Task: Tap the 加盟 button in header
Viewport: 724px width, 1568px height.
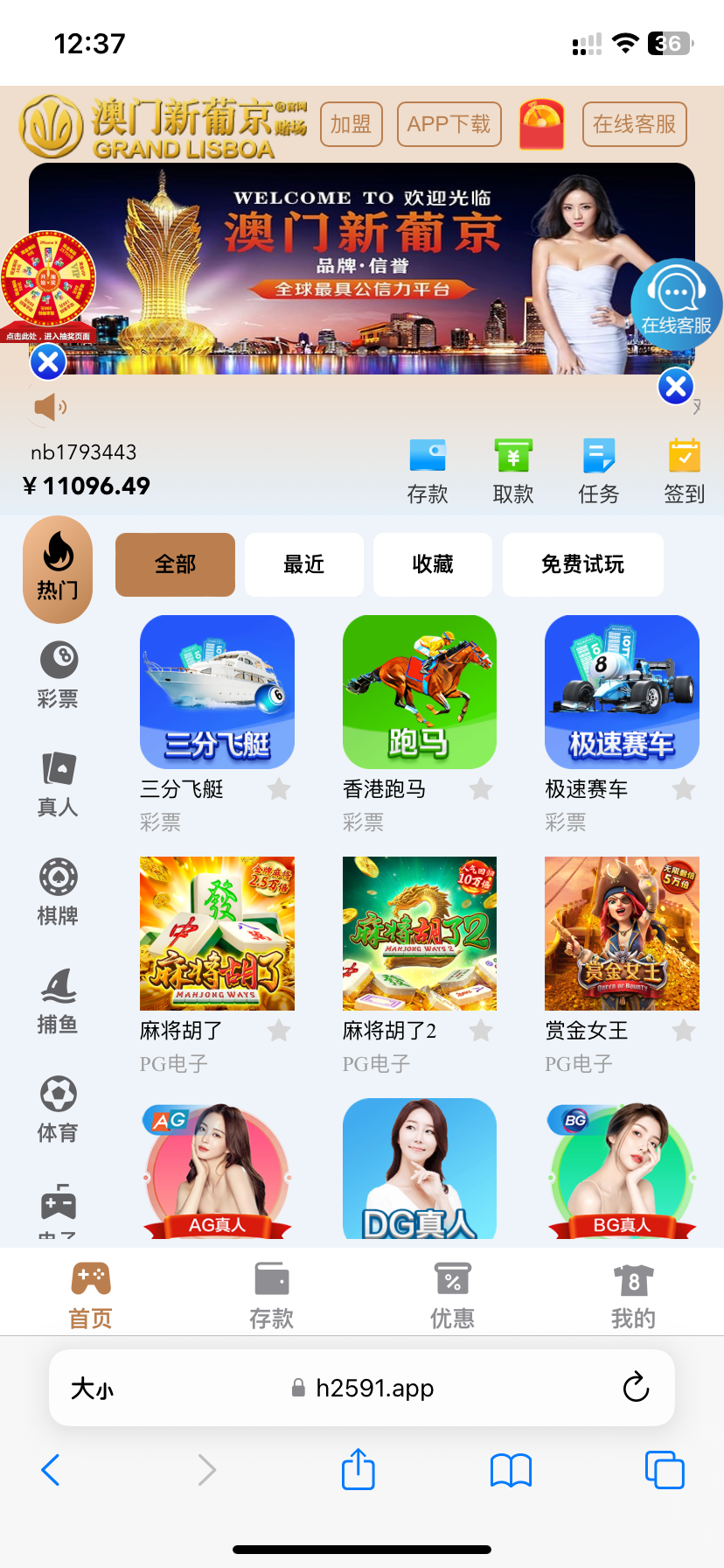Action: click(x=352, y=124)
